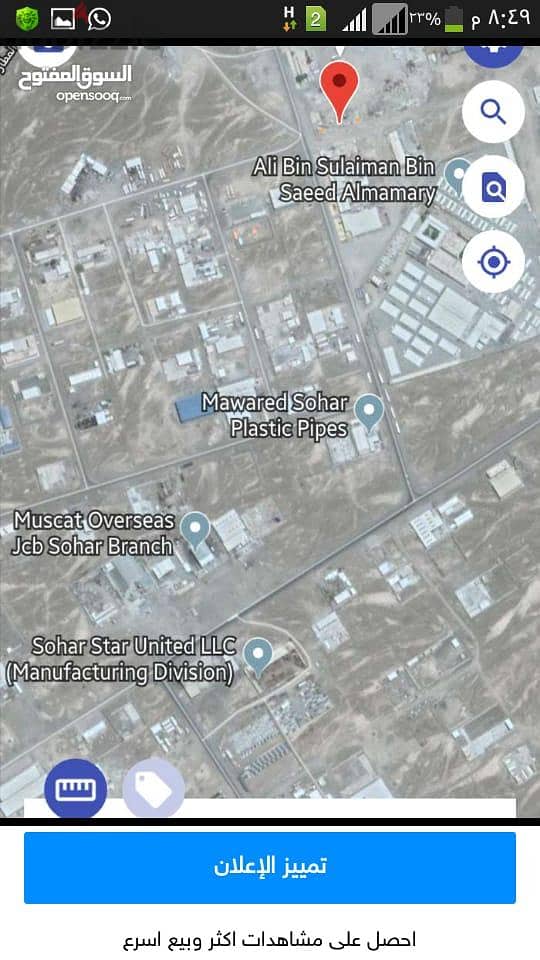
Task: Tap the تمييز الإعلان button
Action: 270,868
